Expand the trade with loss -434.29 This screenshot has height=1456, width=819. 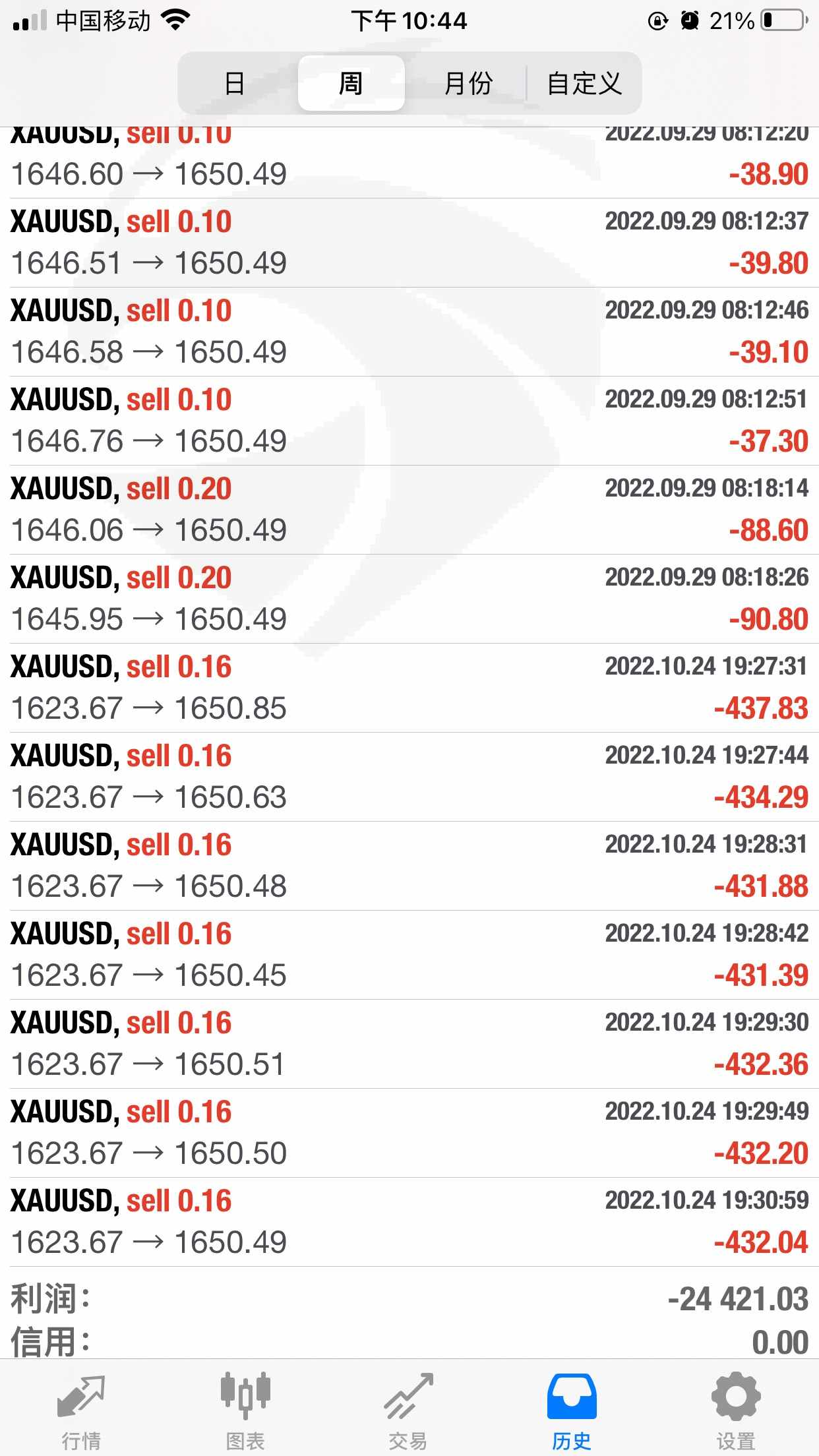tap(409, 777)
